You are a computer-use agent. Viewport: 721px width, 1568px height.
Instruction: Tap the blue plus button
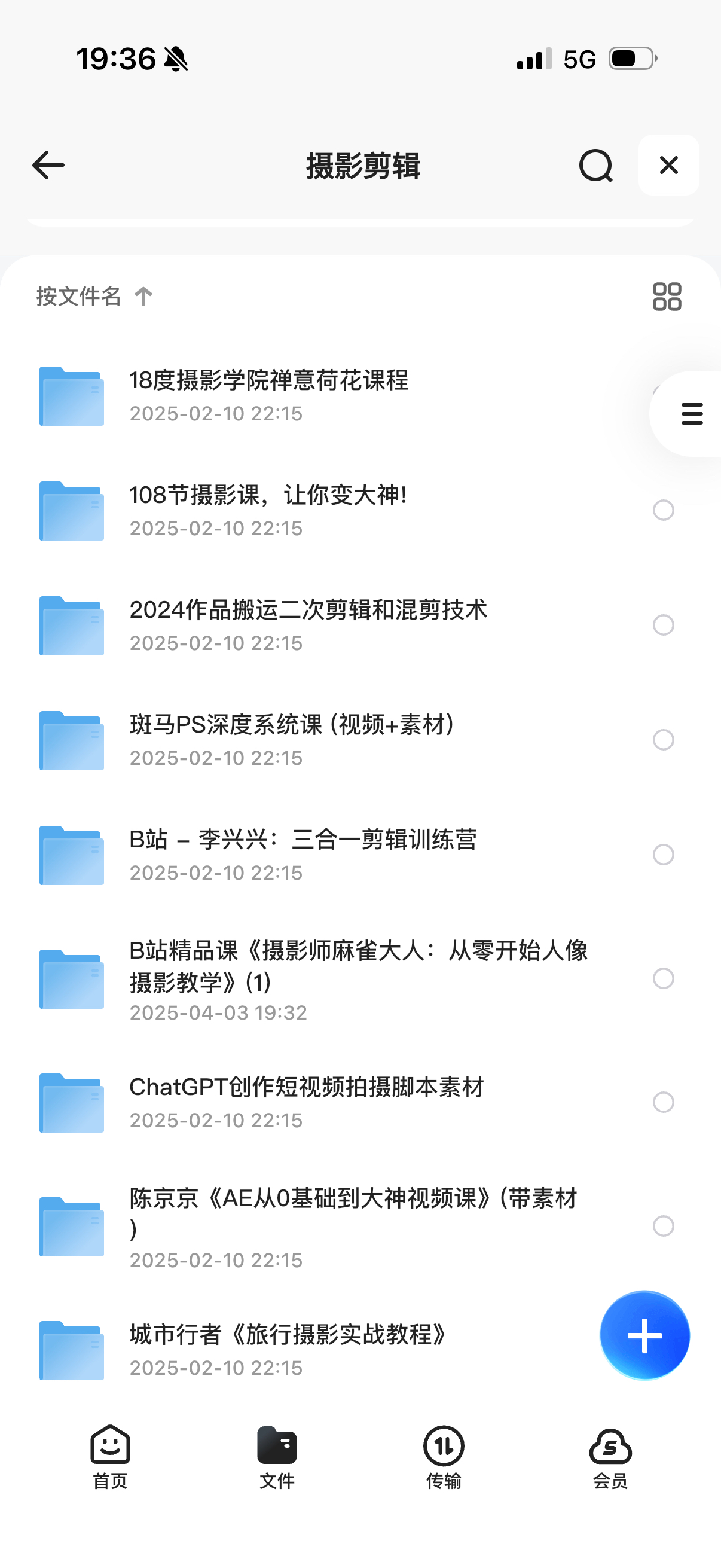click(644, 1335)
